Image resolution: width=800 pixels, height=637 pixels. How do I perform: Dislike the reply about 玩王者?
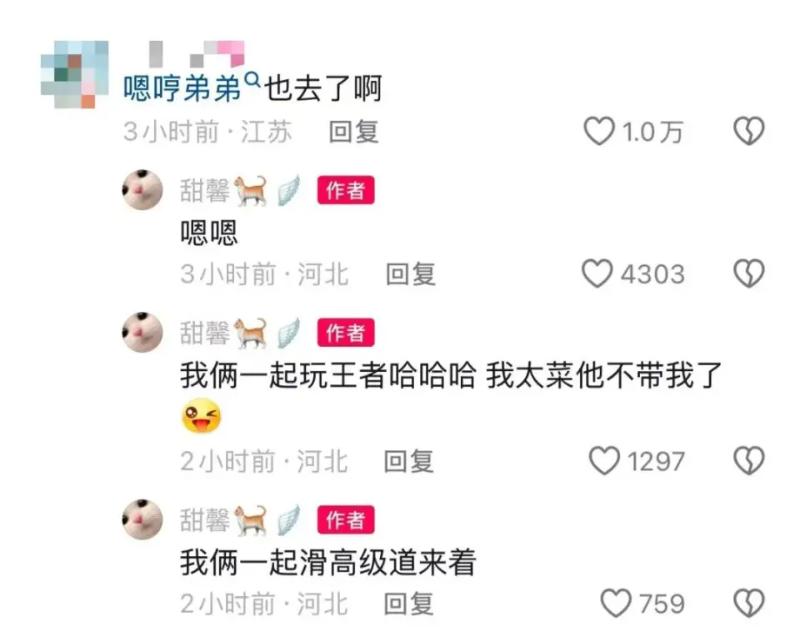(x=749, y=460)
